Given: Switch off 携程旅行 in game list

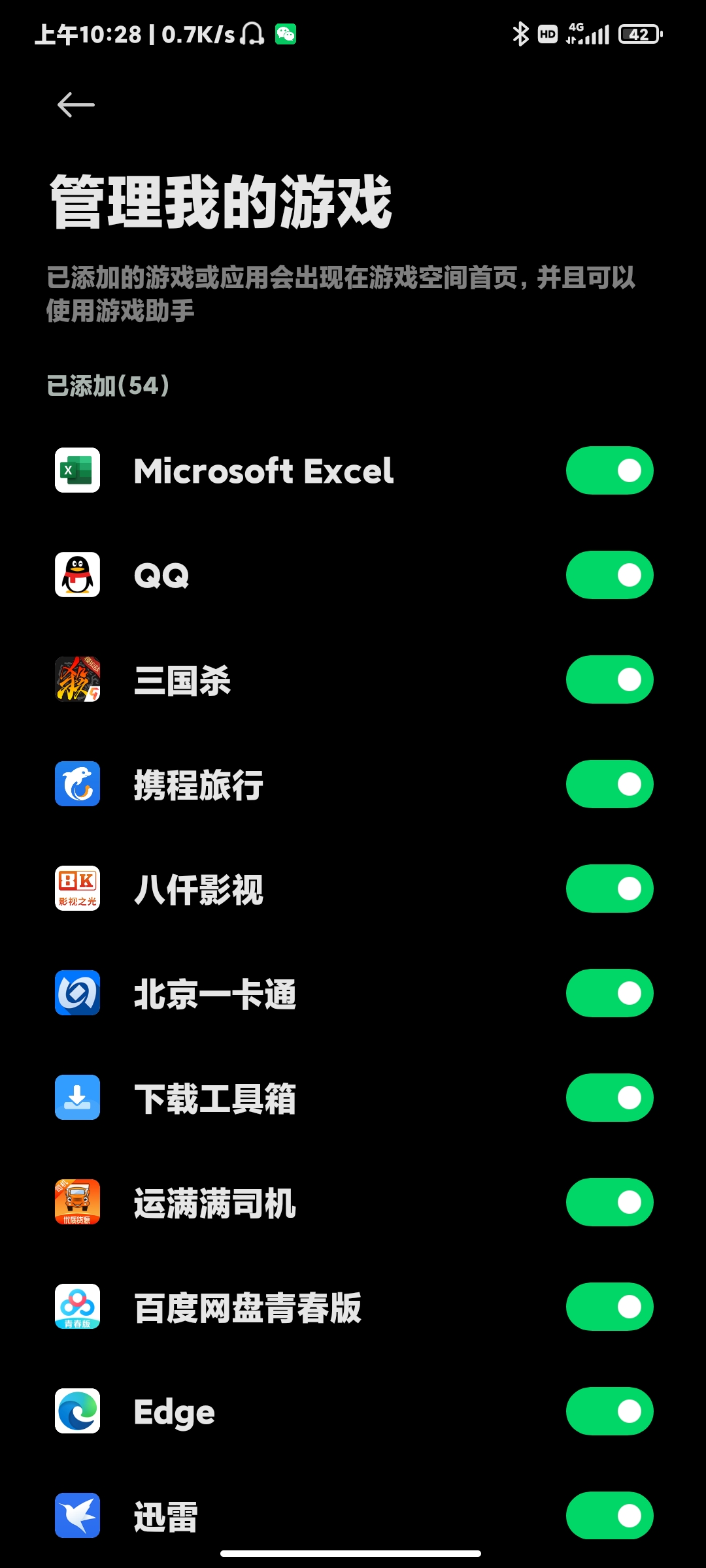Looking at the screenshot, I should pos(609,784).
